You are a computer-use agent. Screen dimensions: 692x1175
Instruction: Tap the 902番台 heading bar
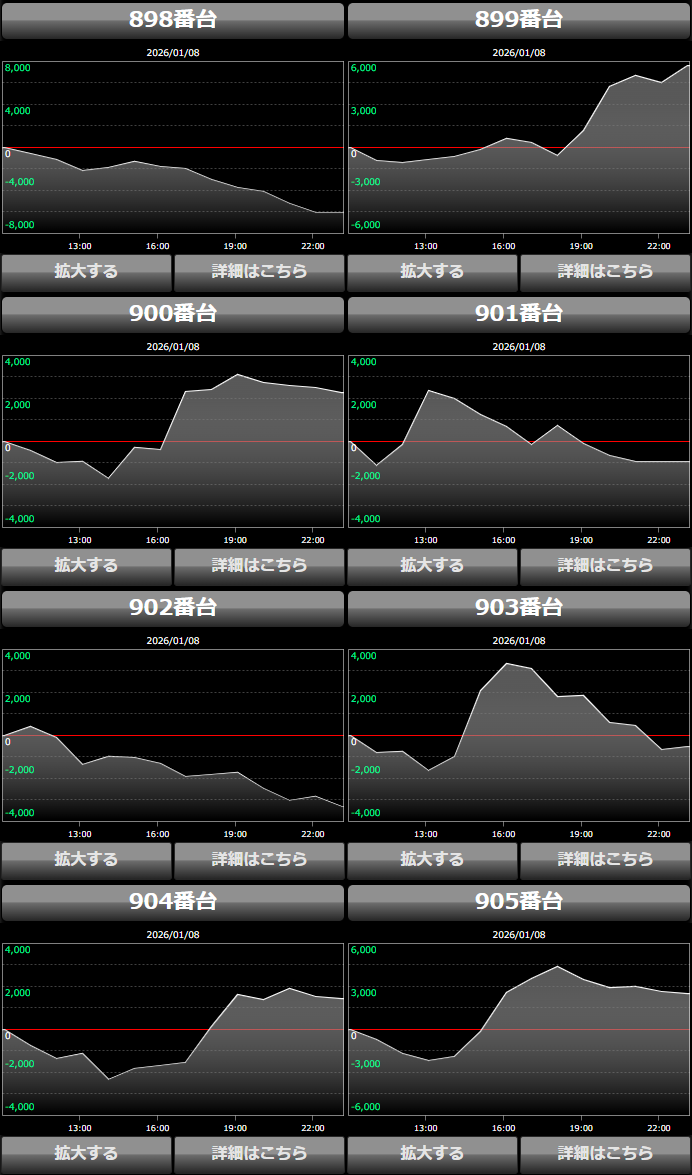[x=173, y=608]
